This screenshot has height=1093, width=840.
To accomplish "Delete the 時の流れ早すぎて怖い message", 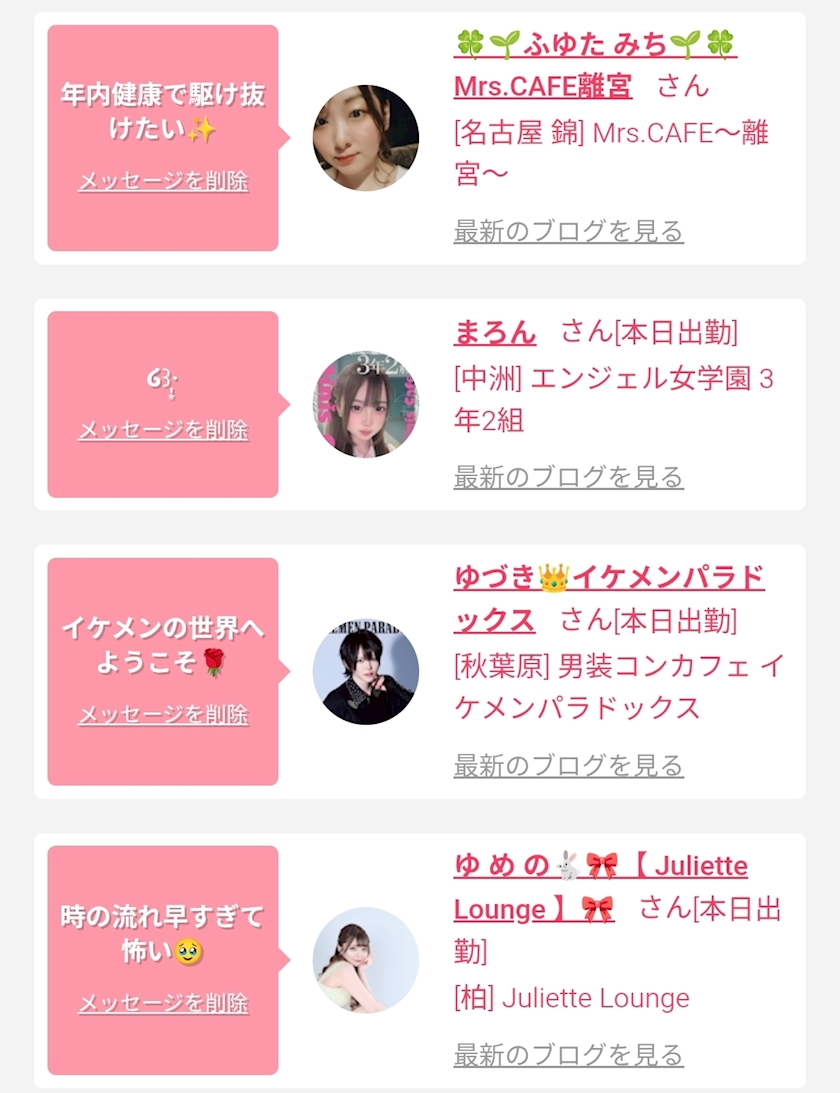I will coord(163,1003).
